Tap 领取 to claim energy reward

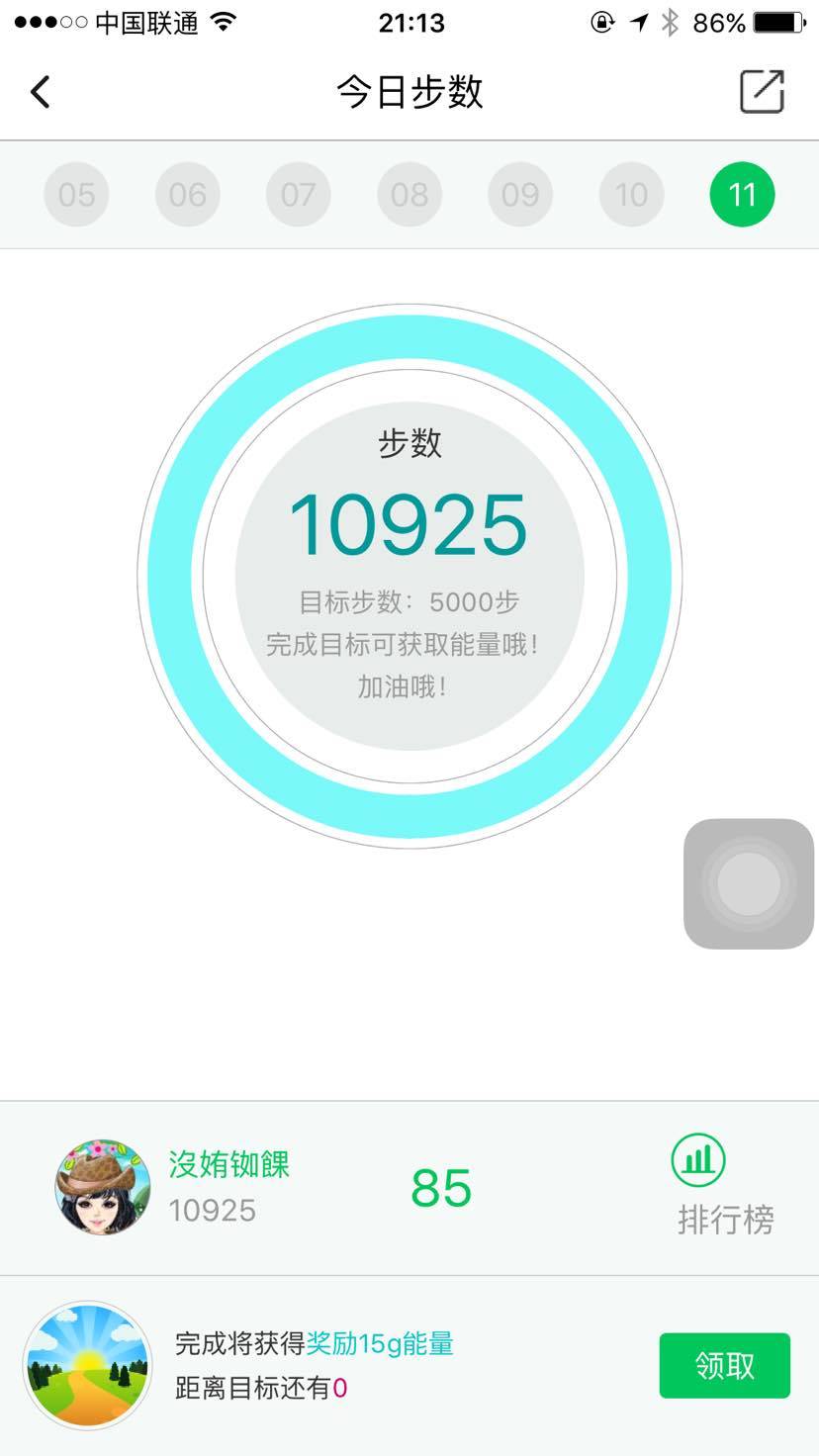(724, 1366)
